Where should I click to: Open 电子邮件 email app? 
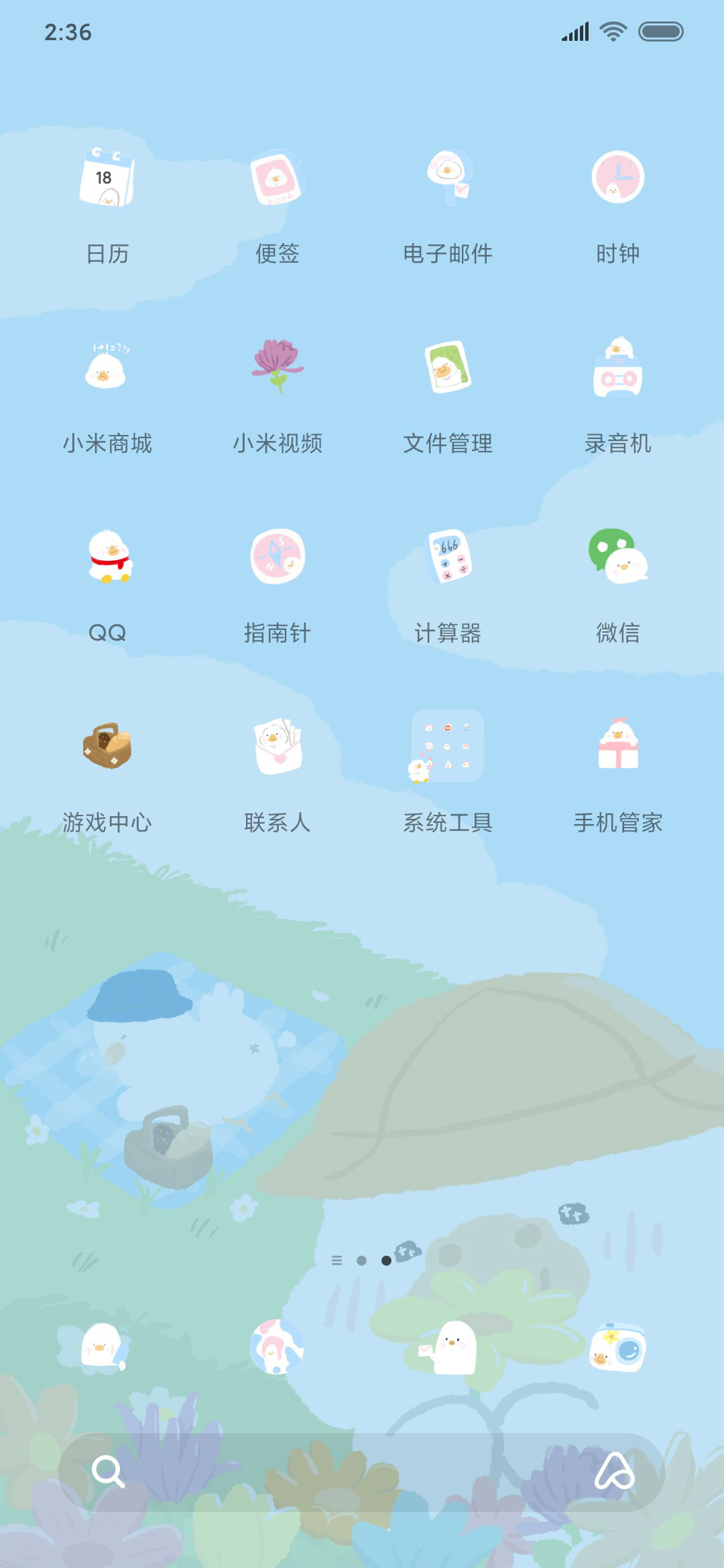pyautogui.click(x=448, y=178)
